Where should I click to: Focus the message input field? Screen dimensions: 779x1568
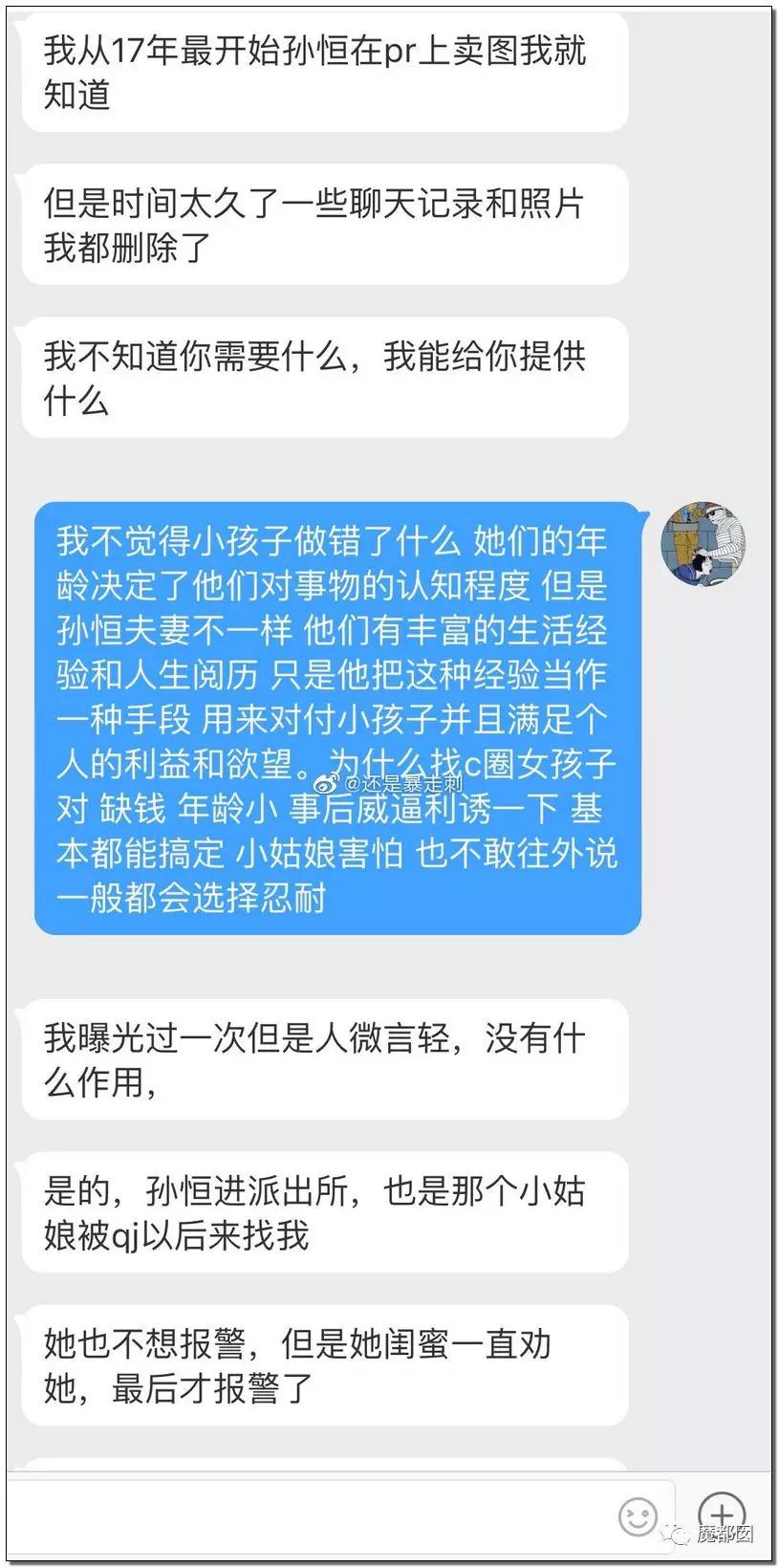click(x=306, y=1517)
